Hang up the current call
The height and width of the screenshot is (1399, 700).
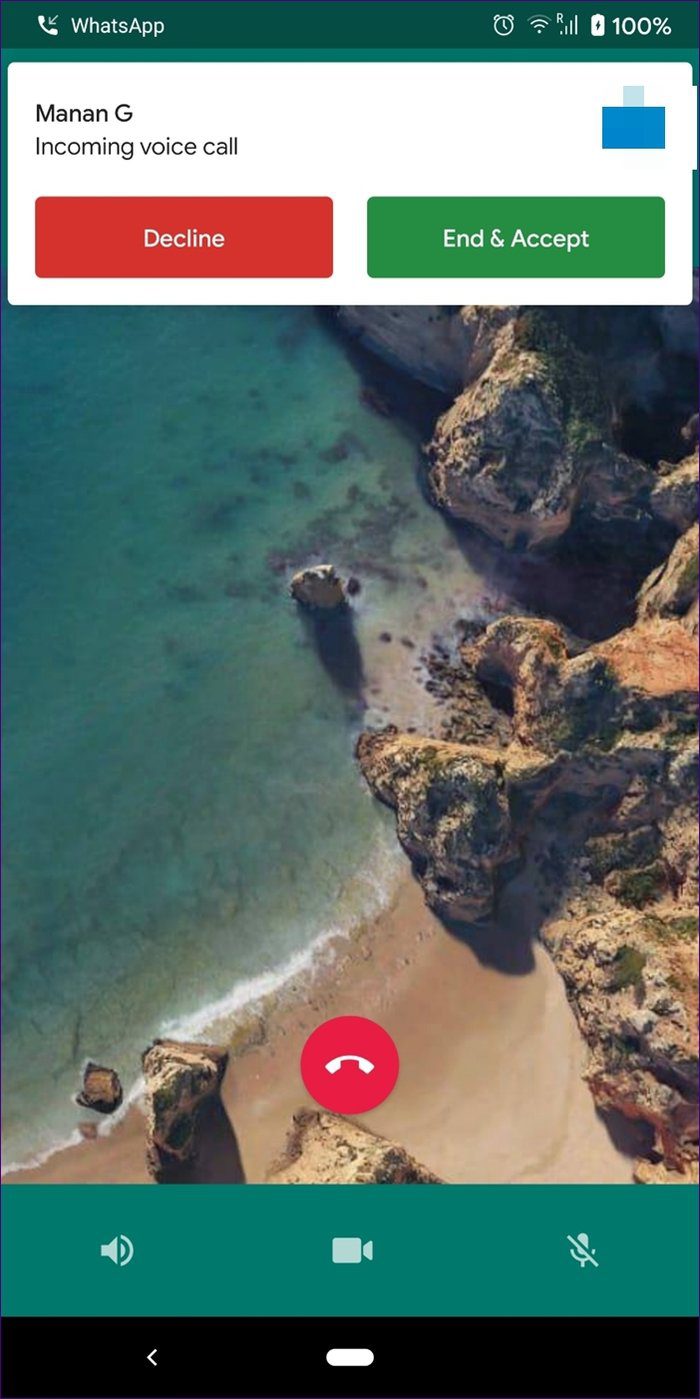coord(350,1065)
